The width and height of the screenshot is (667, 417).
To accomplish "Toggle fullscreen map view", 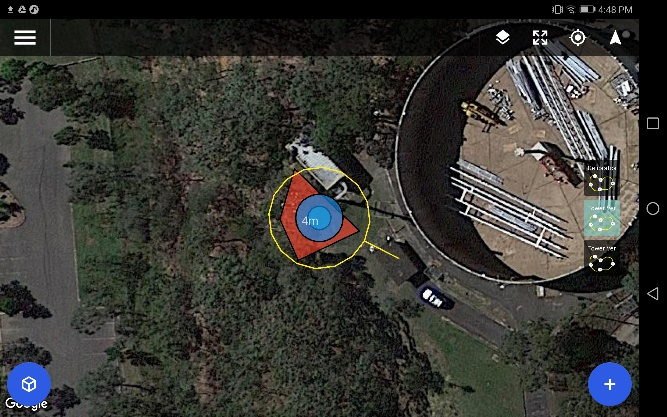I will coord(540,37).
